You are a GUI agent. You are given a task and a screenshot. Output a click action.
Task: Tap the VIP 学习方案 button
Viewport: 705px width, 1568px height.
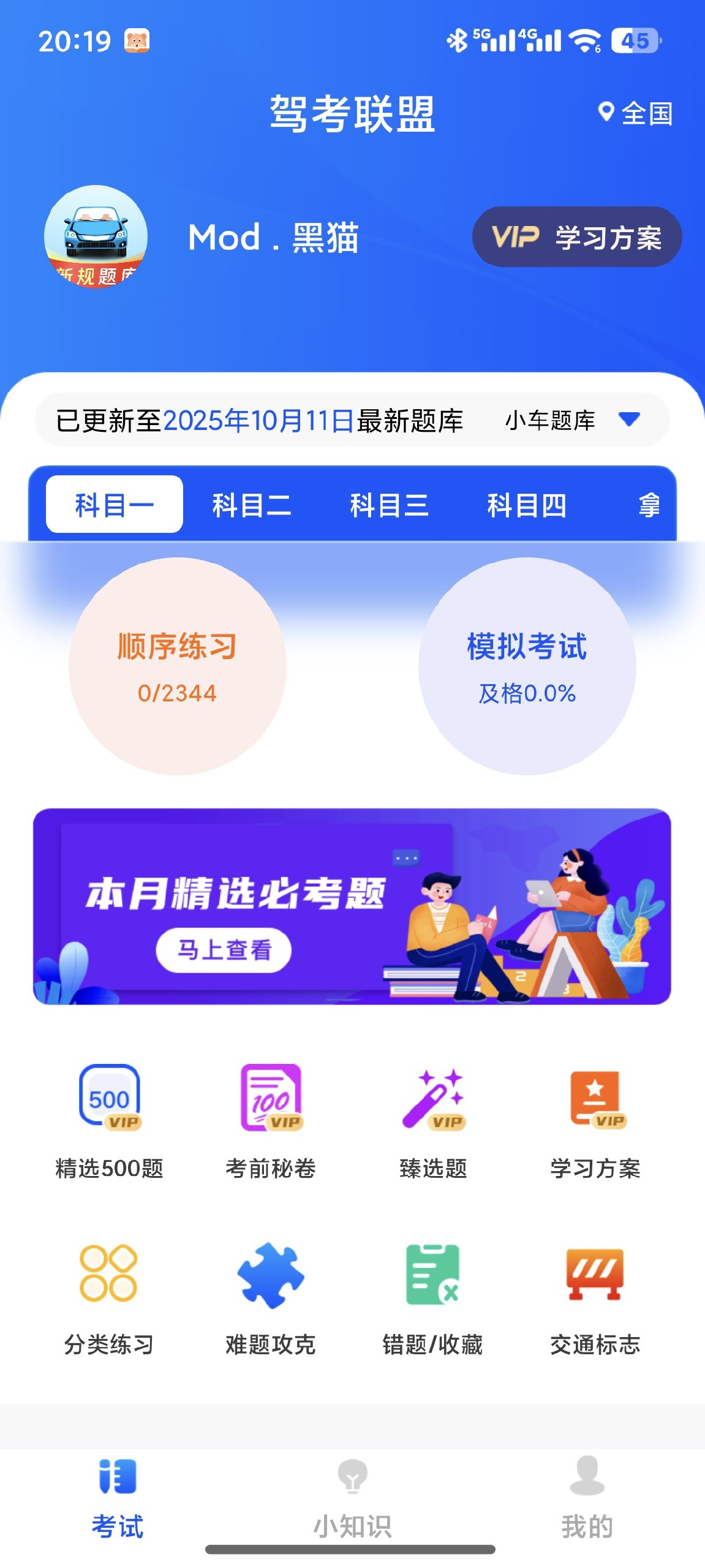576,237
